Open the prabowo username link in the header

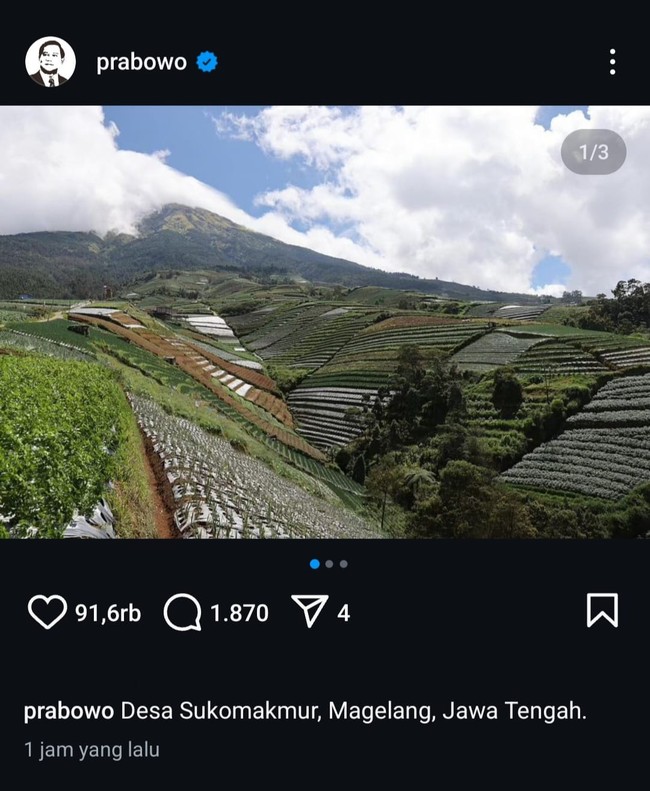[x=141, y=62]
